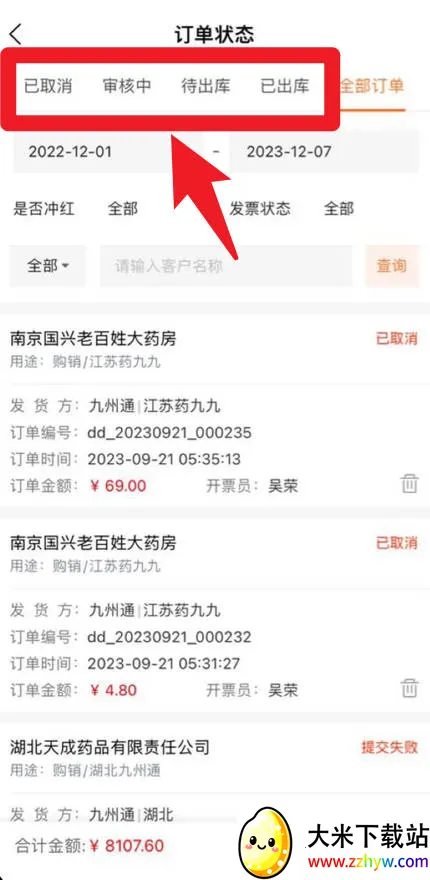430x880 pixels.
Task: Tap the 查询 button
Action: 392,265
